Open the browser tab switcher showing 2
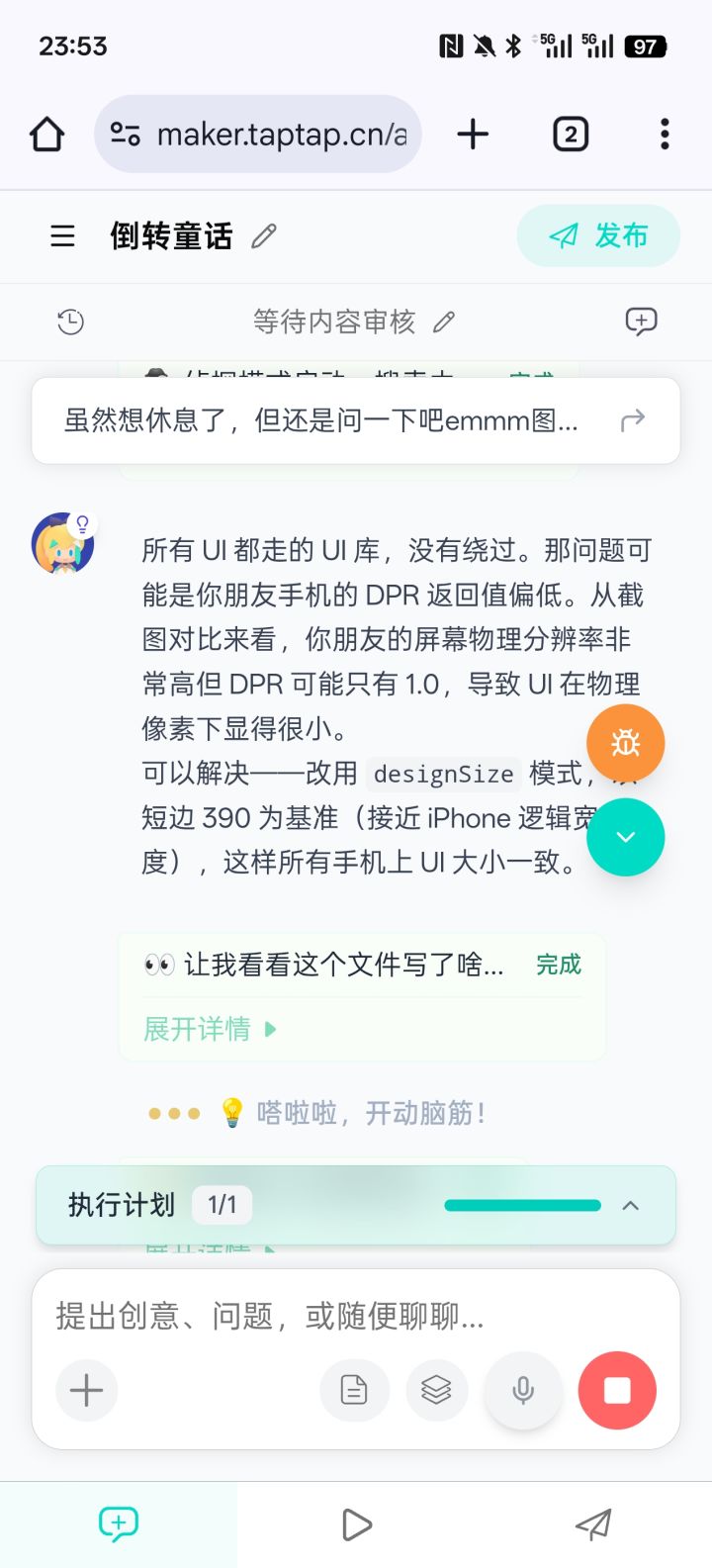Viewport: 712px width, 1568px height. (x=571, y=134)
